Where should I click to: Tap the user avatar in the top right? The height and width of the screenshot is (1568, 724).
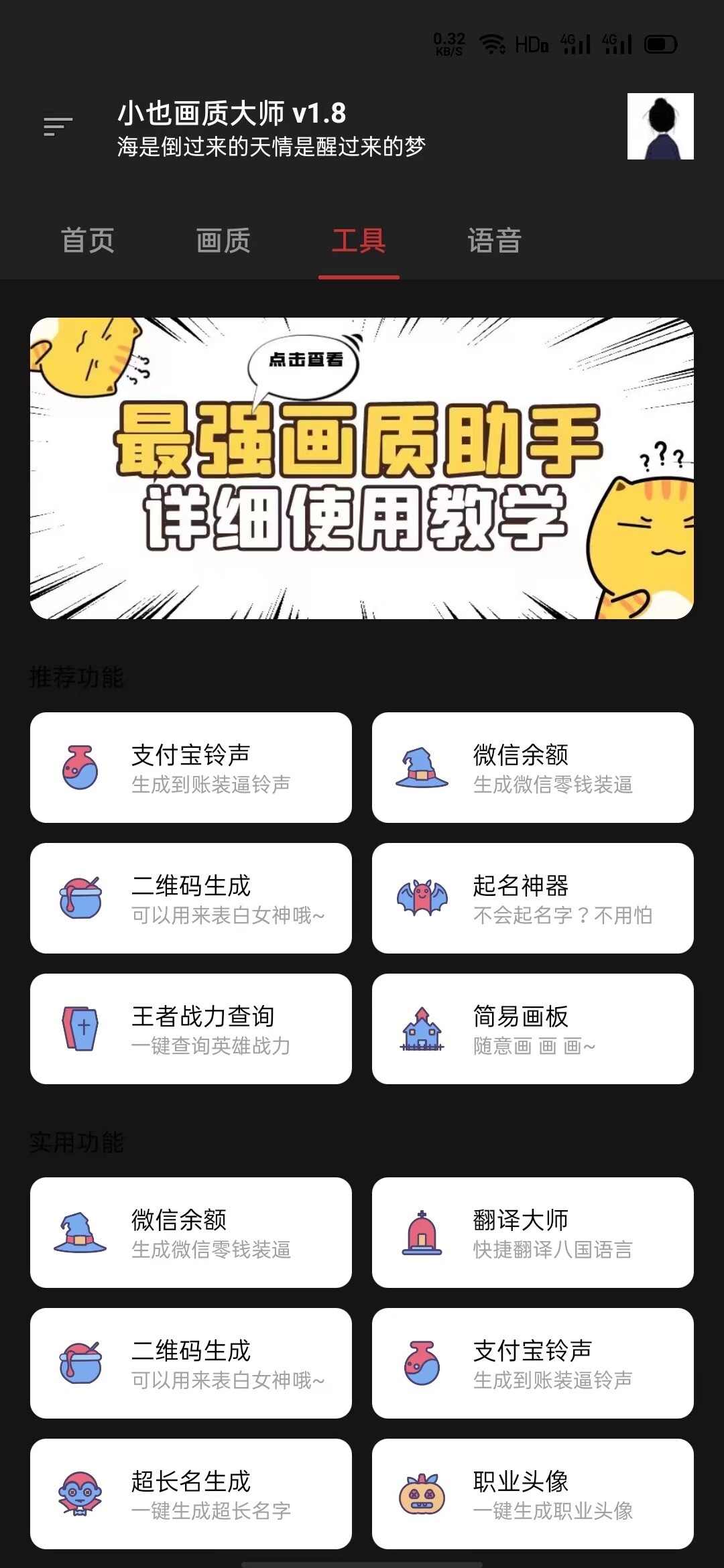[x=660, y=127]
